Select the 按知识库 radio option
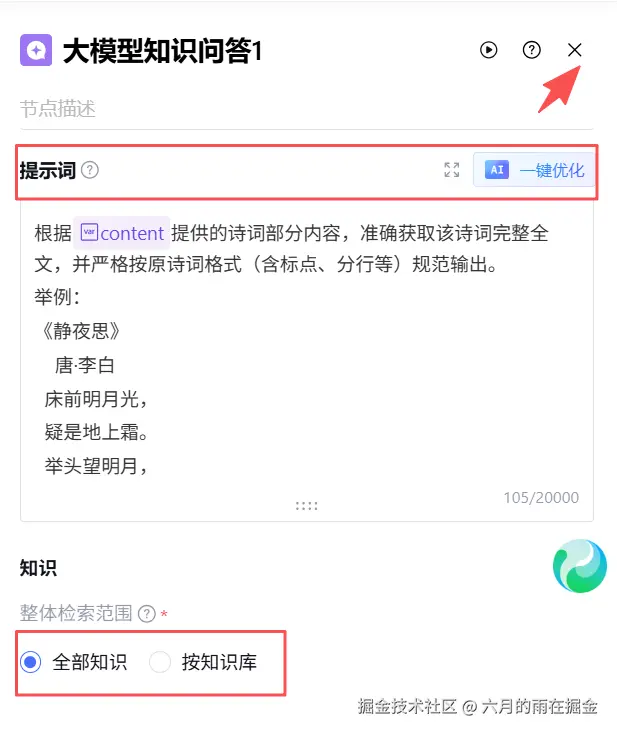Image resolution: width=617 pixels, height=735 pixels. point(160,662)
